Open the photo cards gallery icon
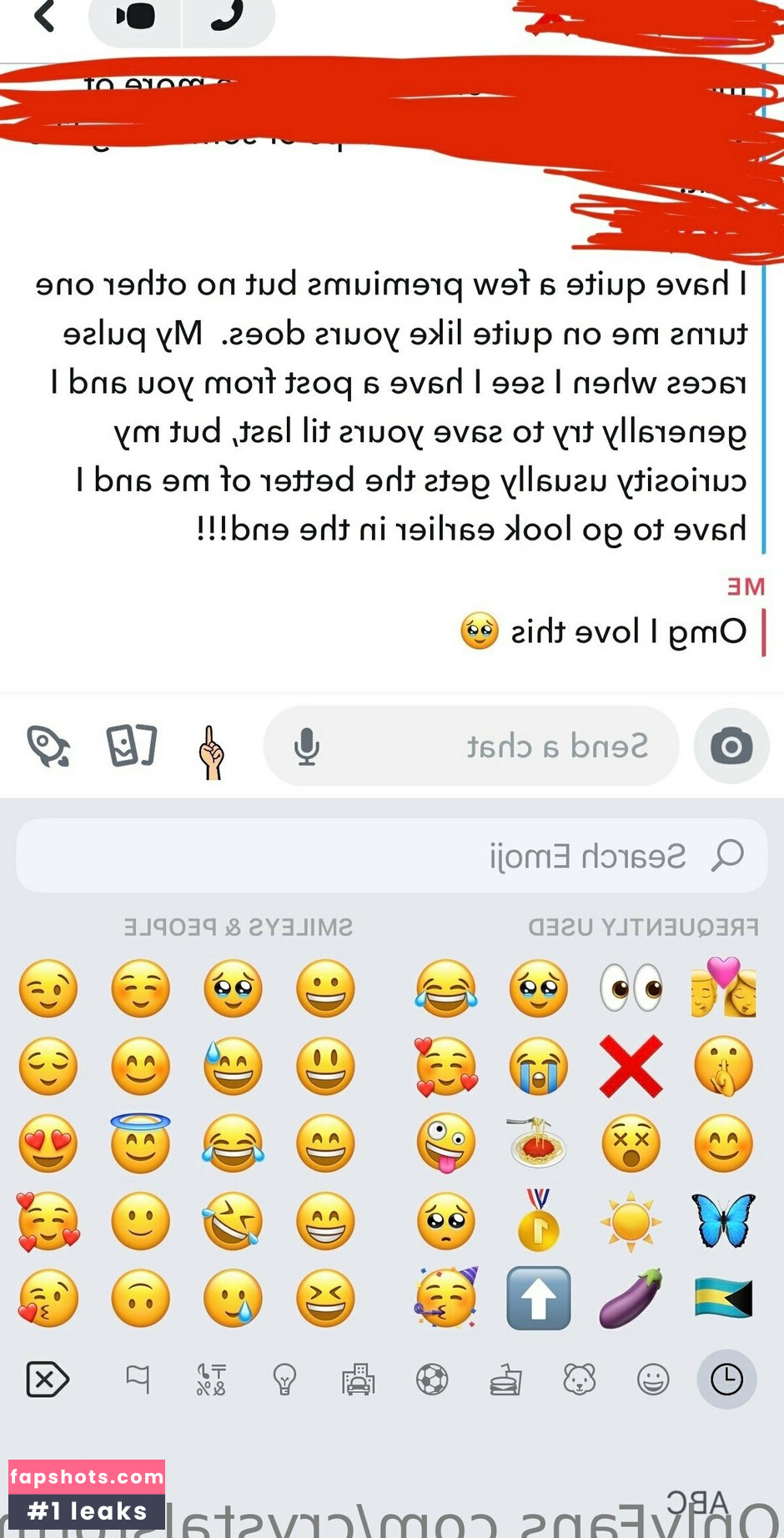The height and width of the screenshot is (1538, 784). pyautogui.click(x=132, y=745)
